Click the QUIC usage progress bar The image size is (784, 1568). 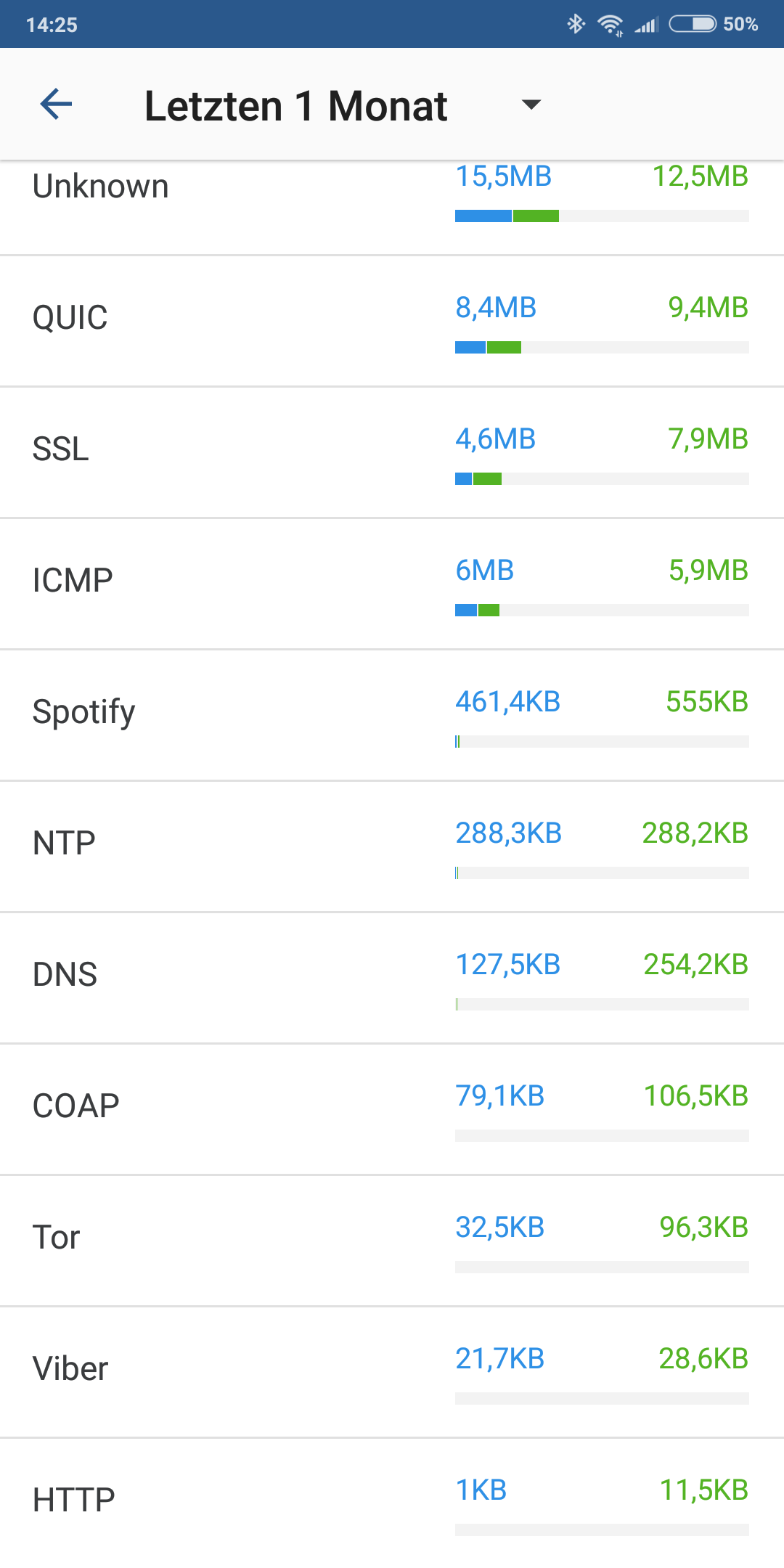pyautogui.click(x=601, y=346)
